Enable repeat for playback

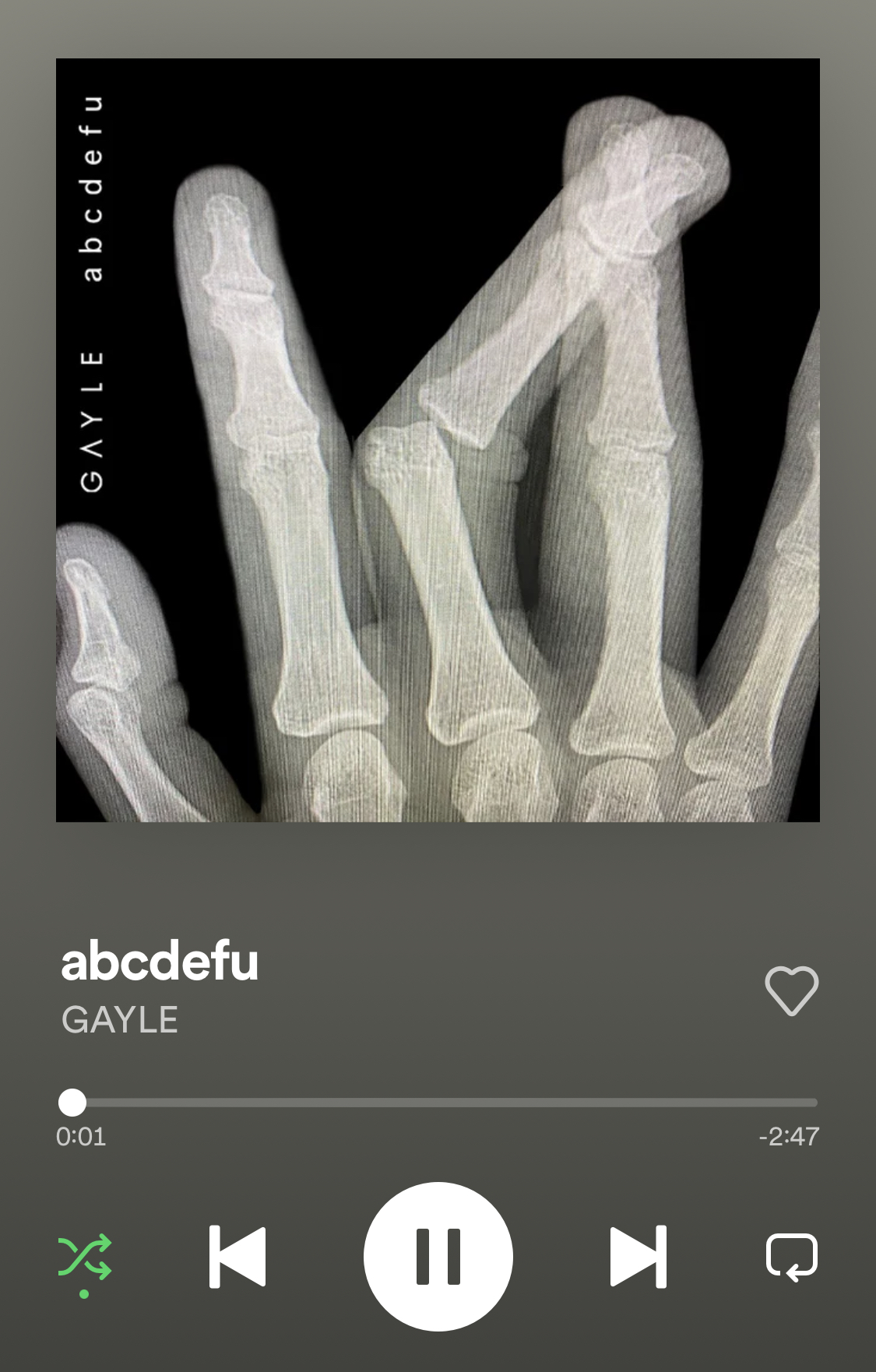791,1256
